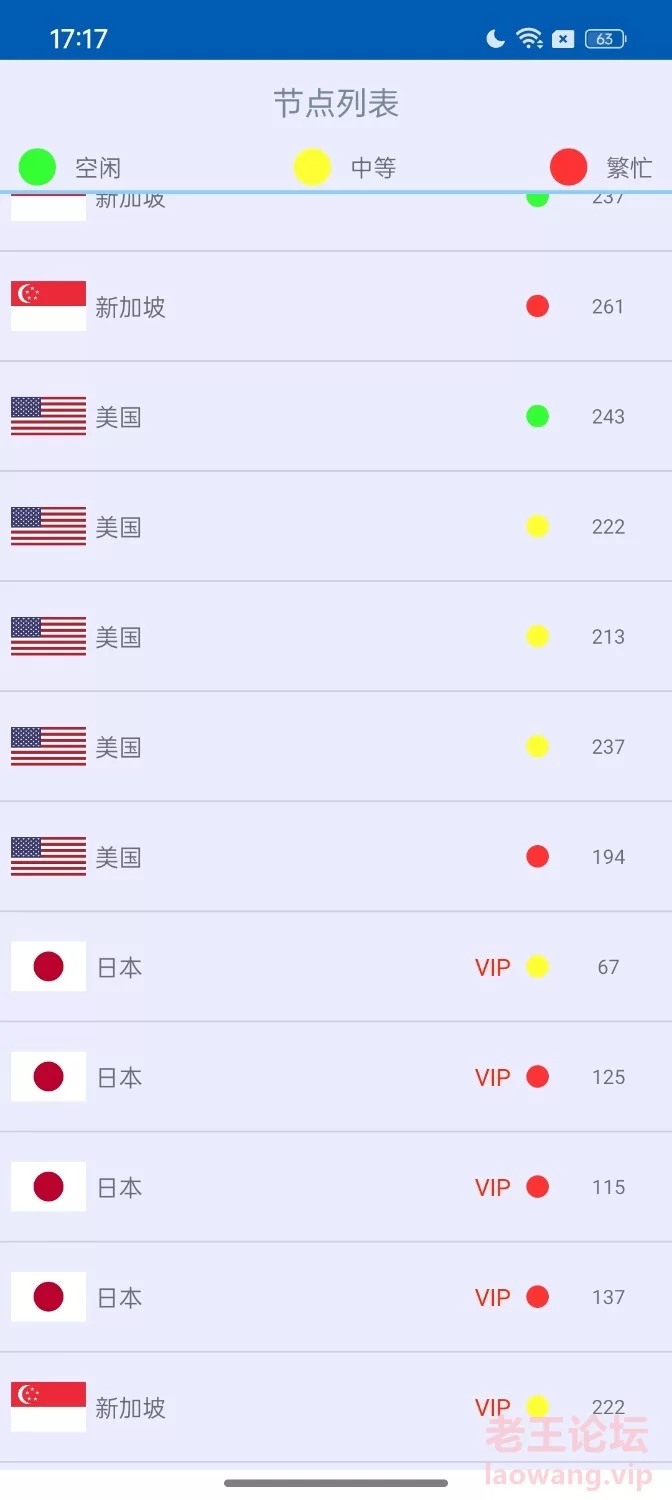Select the 美国 node showing 237
The width and height of the screenshot is (672, 1500).
(x=336, y=746)
